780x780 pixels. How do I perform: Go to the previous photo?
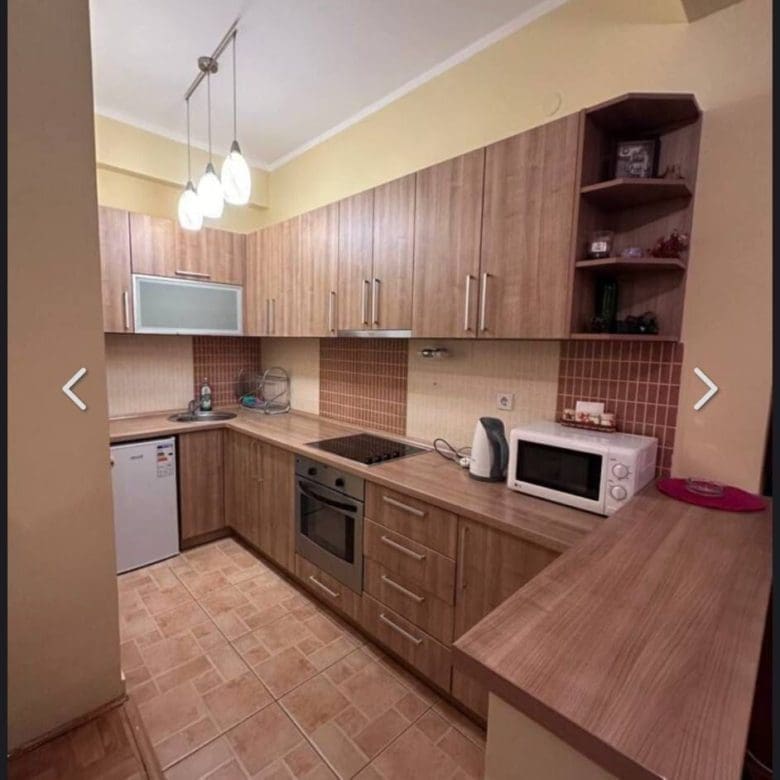click(x=75, y=389)
